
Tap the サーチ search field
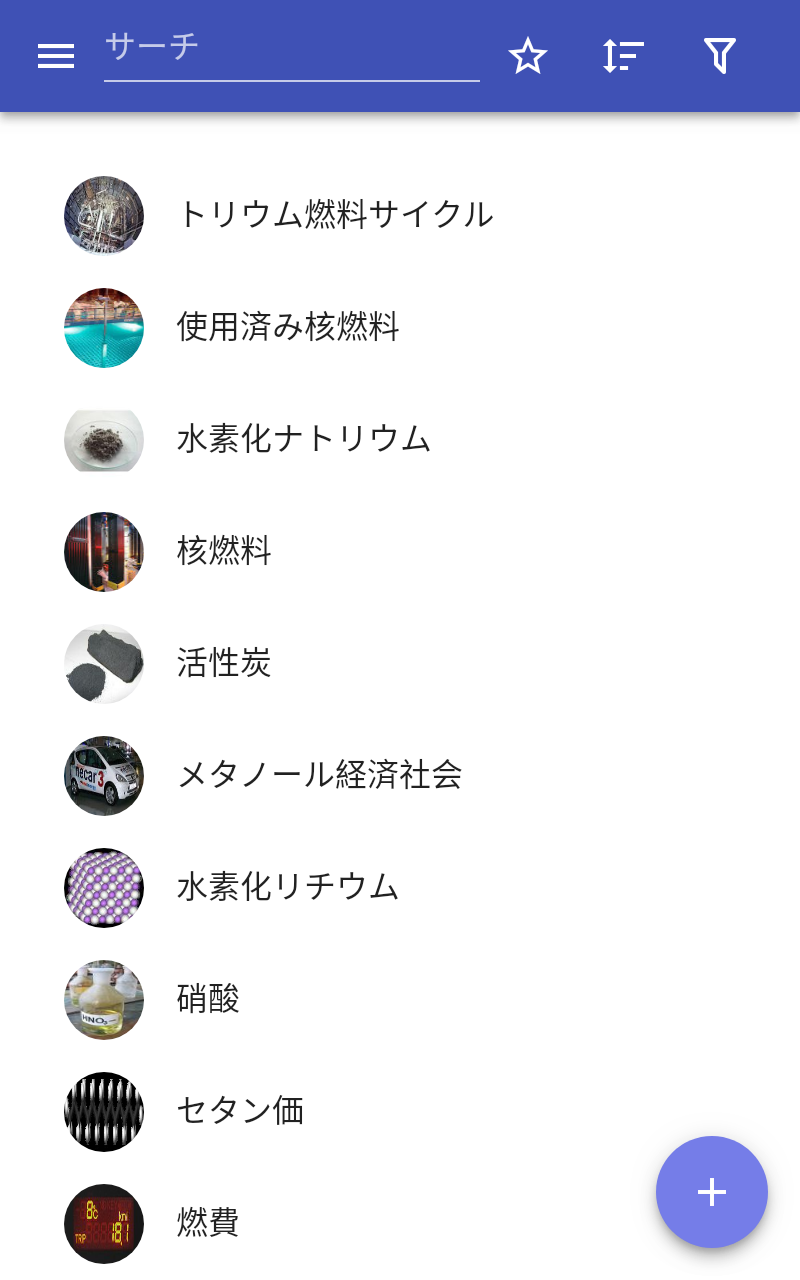pyautogui.click(x=291, y=48)
